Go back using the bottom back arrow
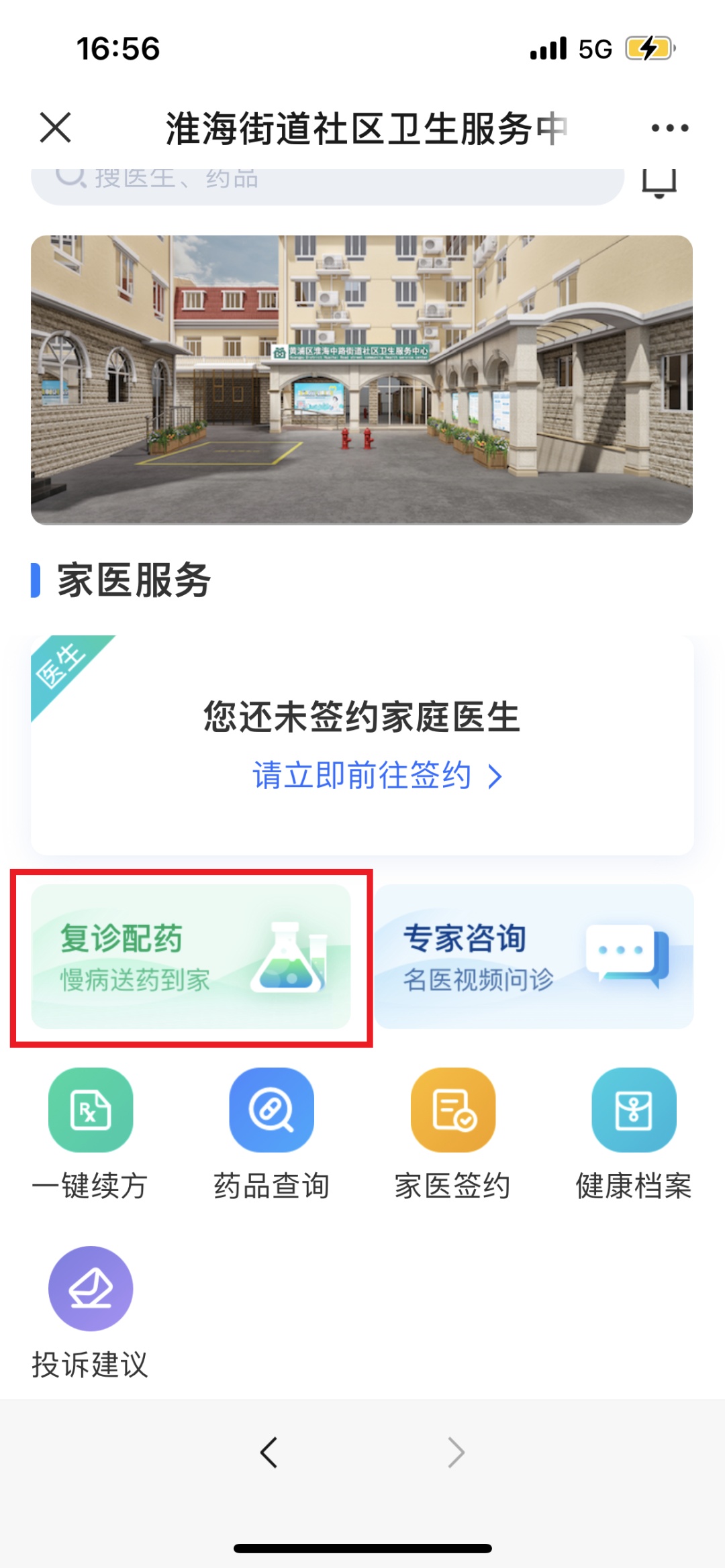Screen dimensions: 725x1568 pyautogui.click(x=269, y=1453)
